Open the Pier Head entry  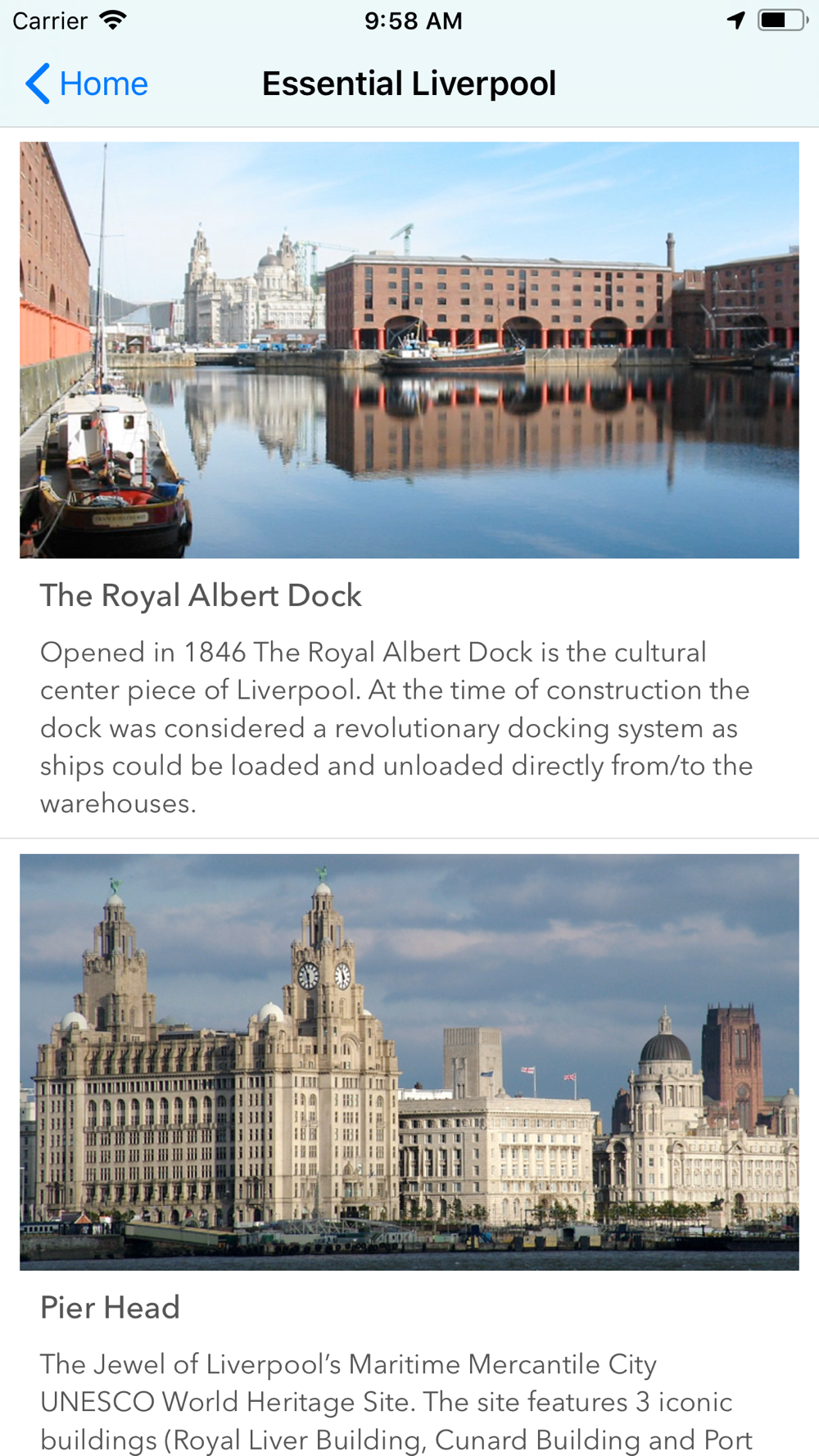tap(409, 1148)
